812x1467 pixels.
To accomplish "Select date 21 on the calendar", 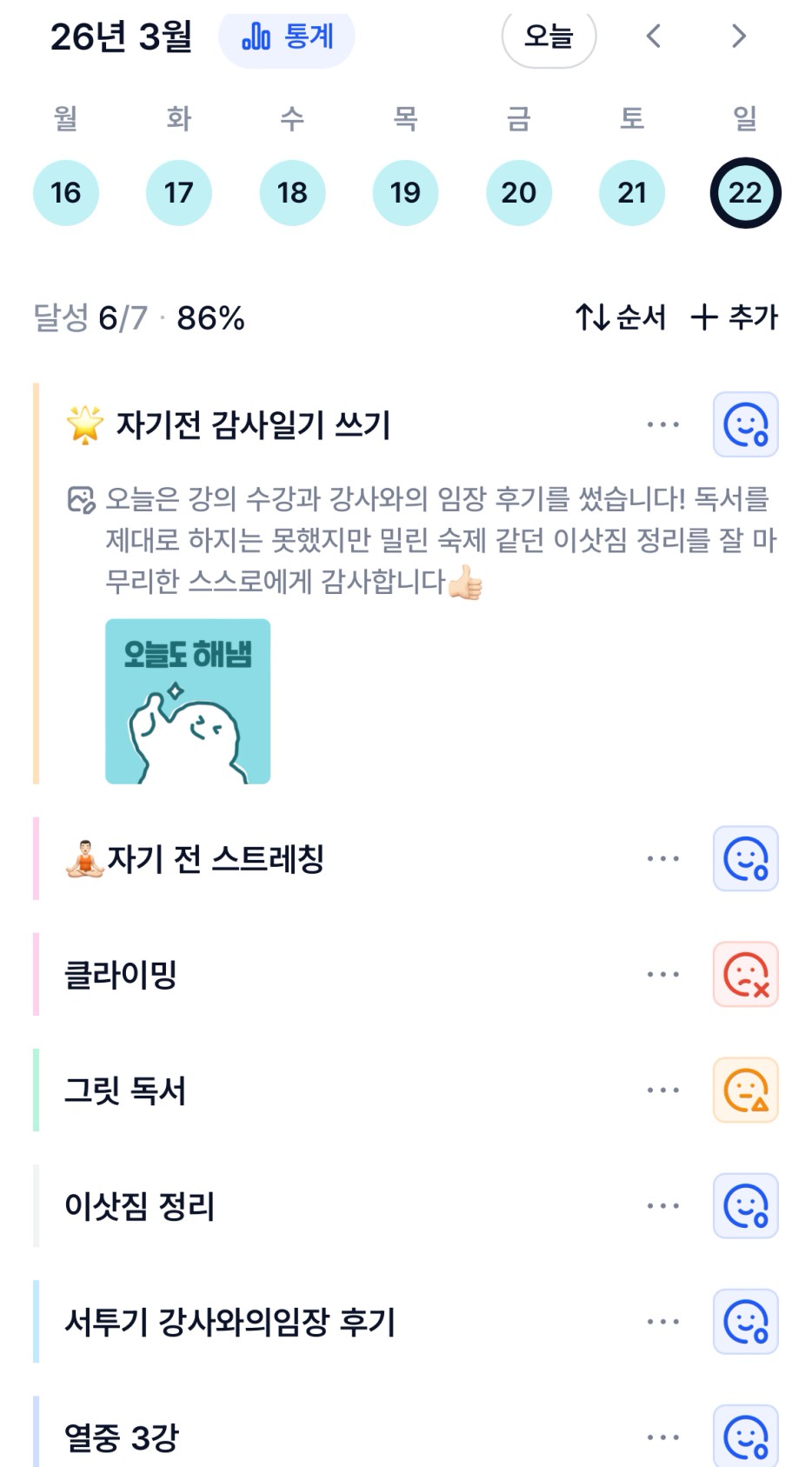I will point(632,192).
